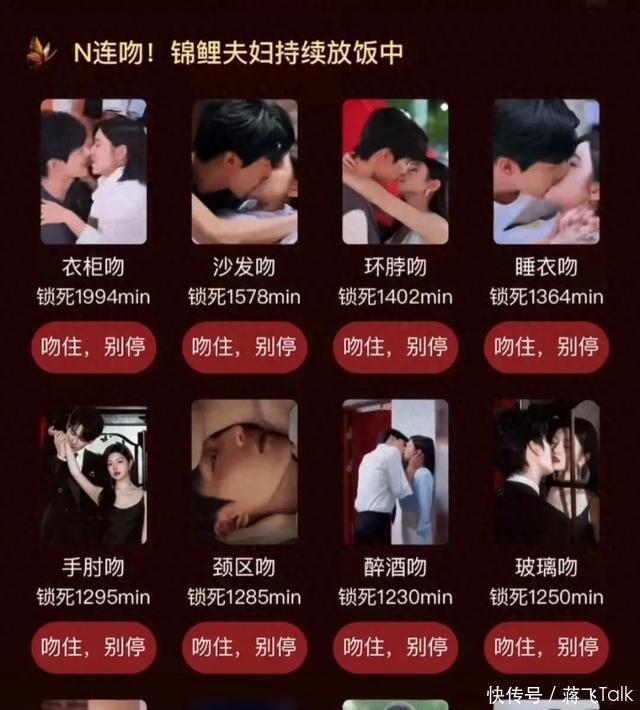Open the 睡衣吻 clip thumbnail
This screenshot has height=710, width=640.
[546, 172]
